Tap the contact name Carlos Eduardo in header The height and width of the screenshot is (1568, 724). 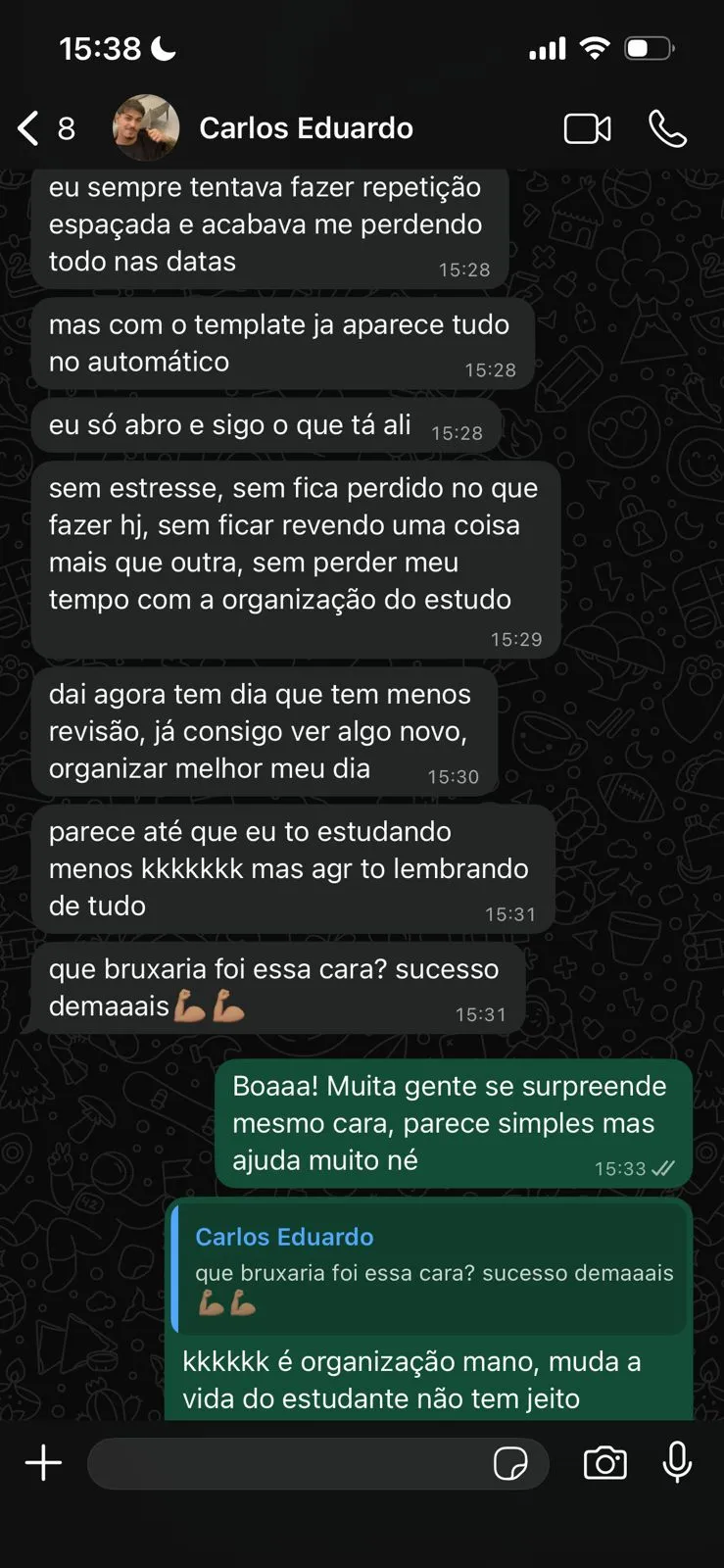tap(307, 127)
